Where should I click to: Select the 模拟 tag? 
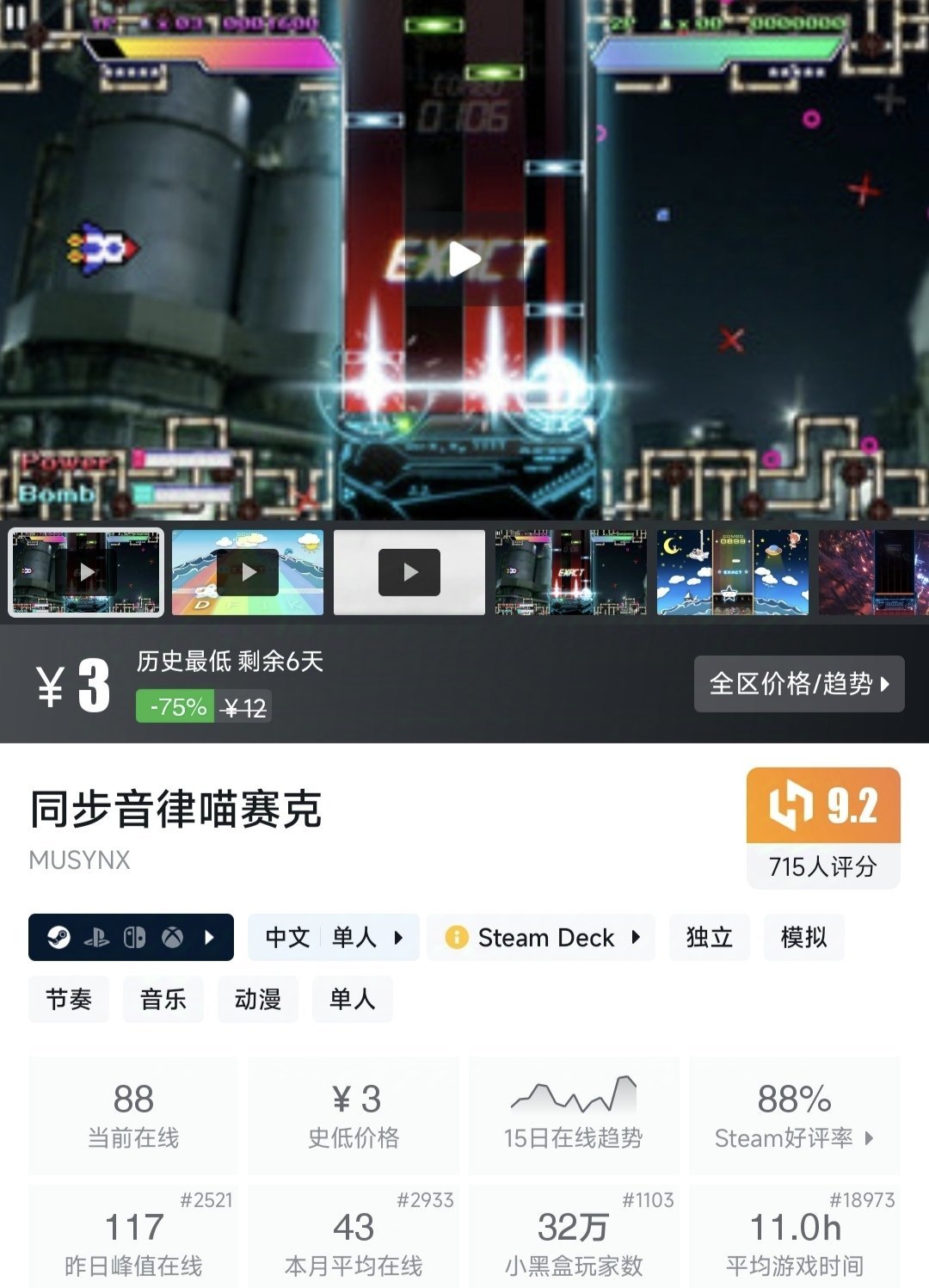point(803,937)
